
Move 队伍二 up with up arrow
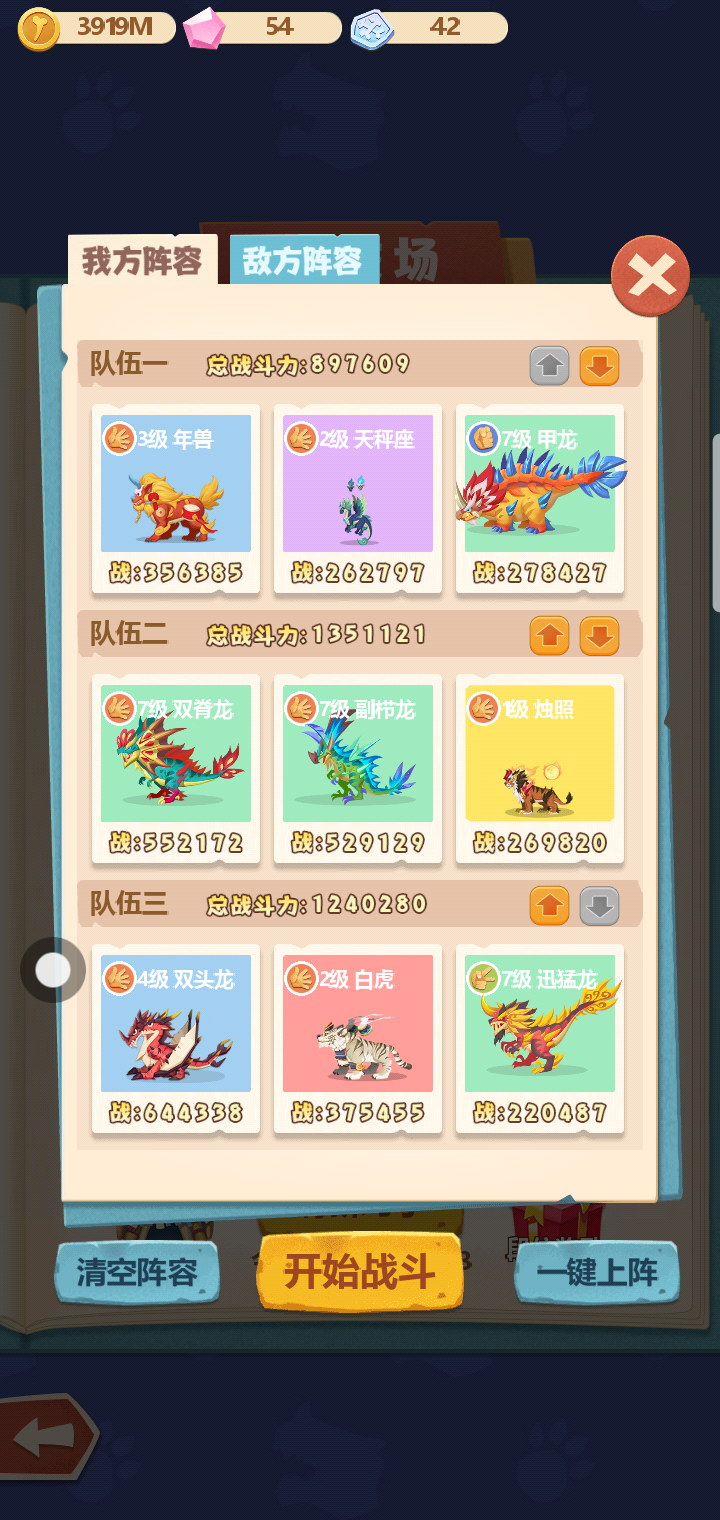pos(549,636)
